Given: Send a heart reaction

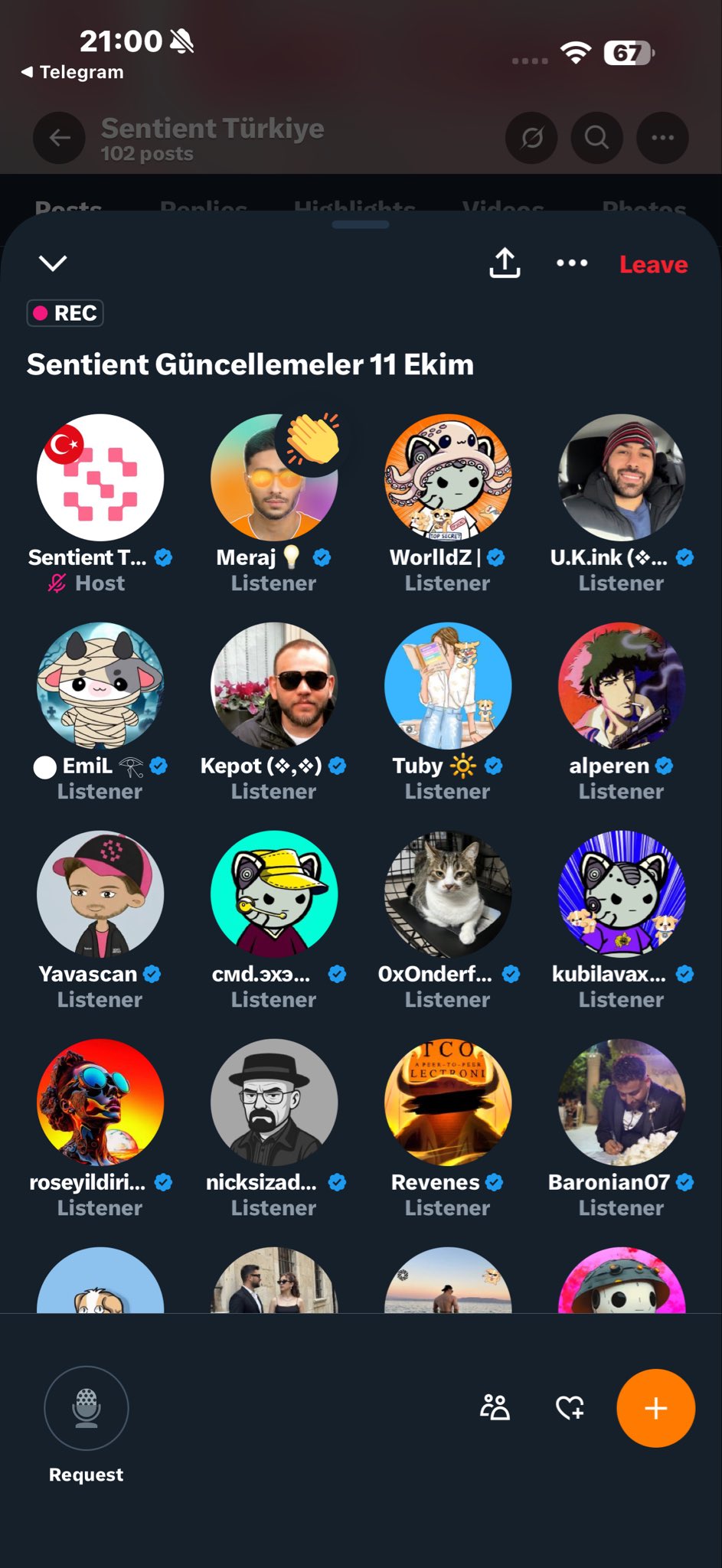Looking at the screenshot, I should 570,1407.
